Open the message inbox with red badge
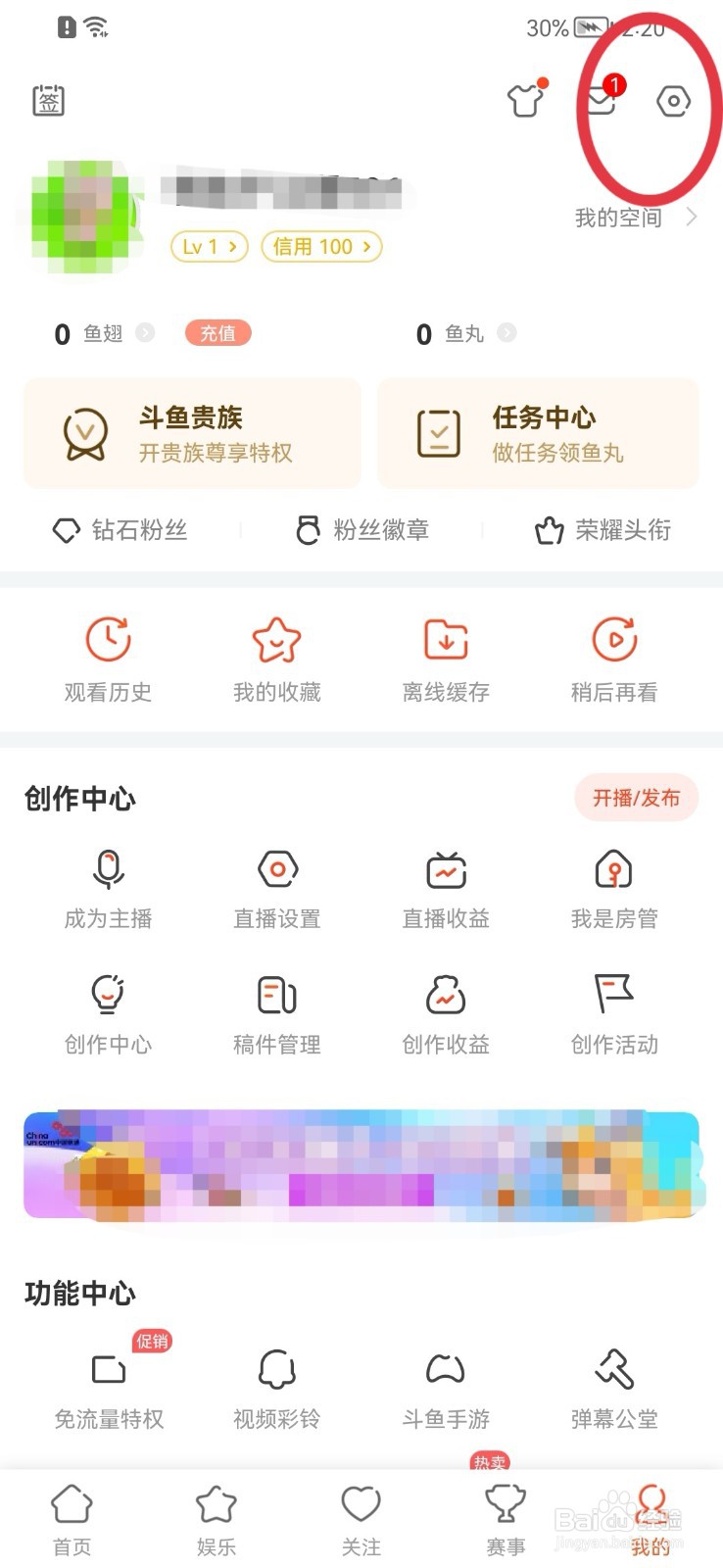Viewport: 723px width, 1568px height. 602,101
